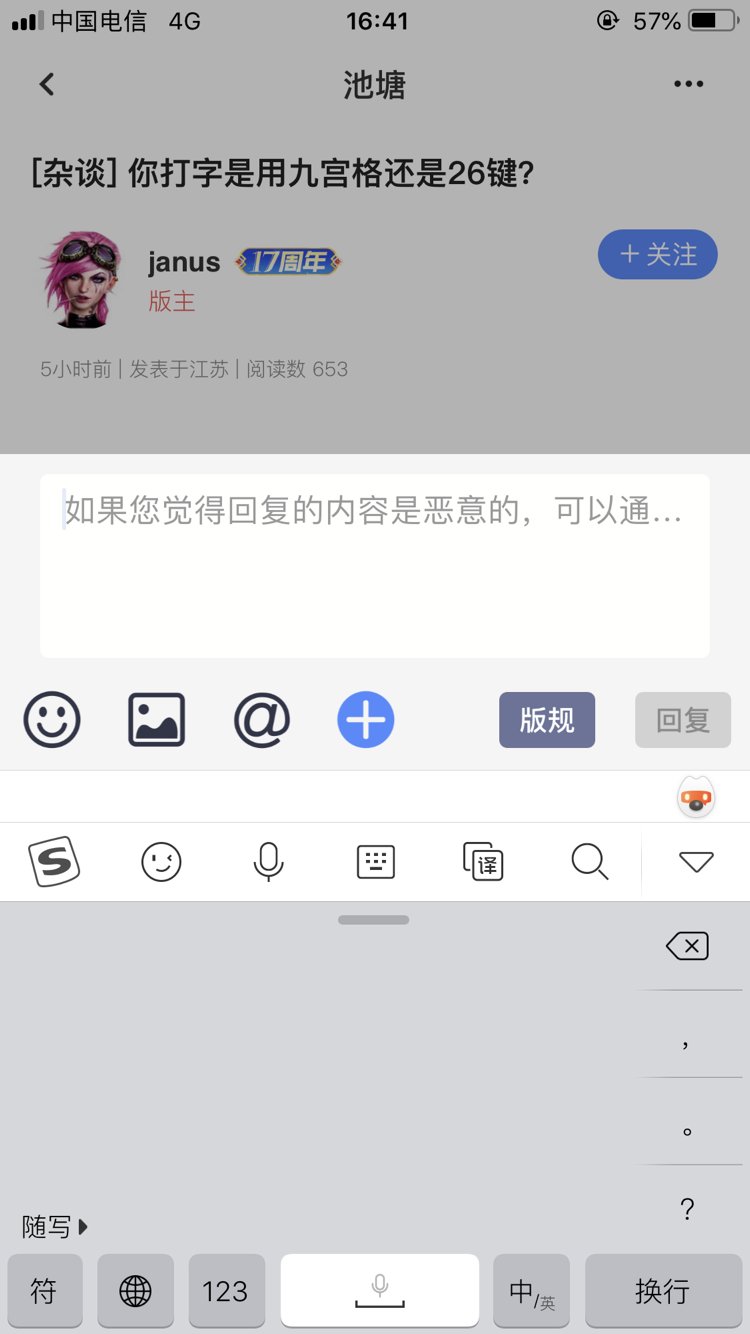Mention someone with the @ icon
The width and height of the screenshot is (750, 1334).
tap(262, 720)
